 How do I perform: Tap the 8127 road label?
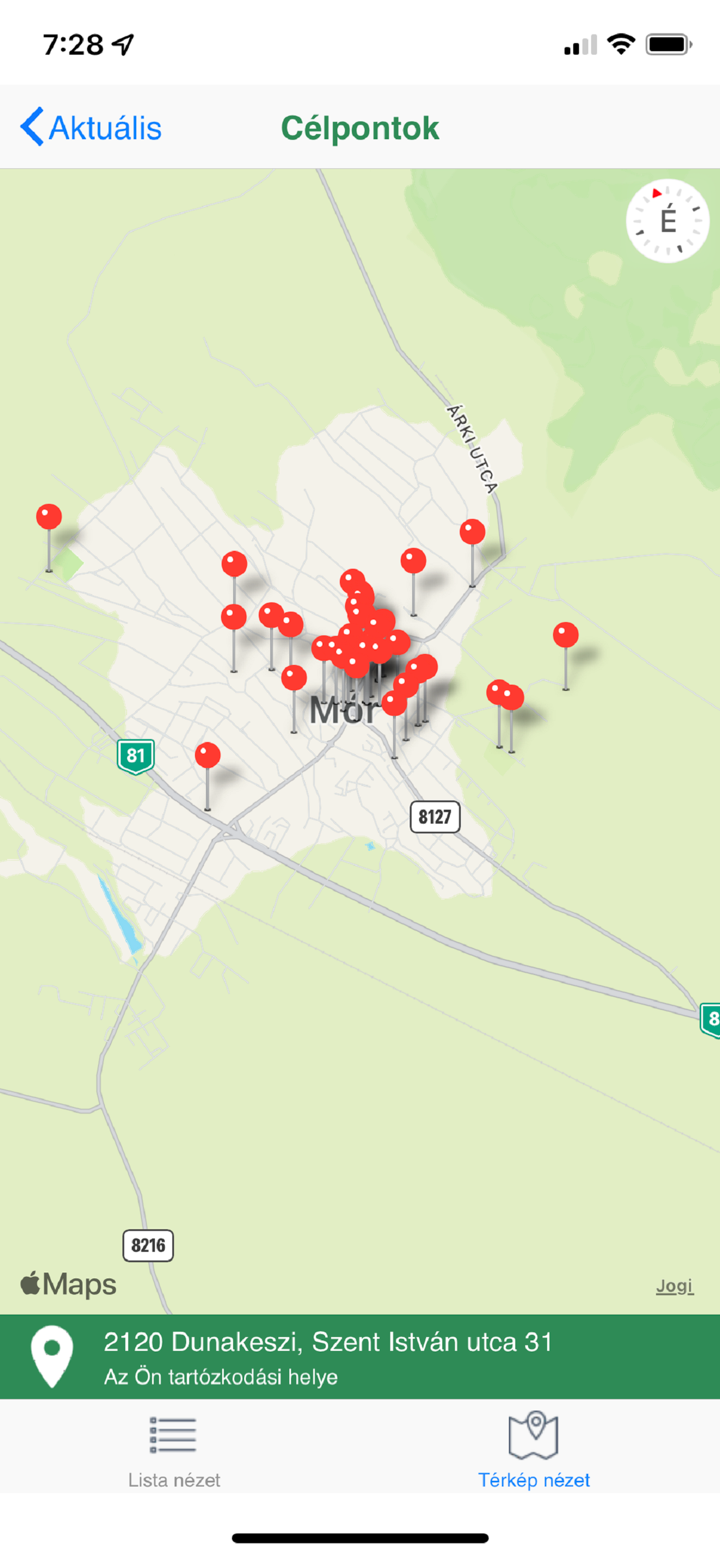435,817
